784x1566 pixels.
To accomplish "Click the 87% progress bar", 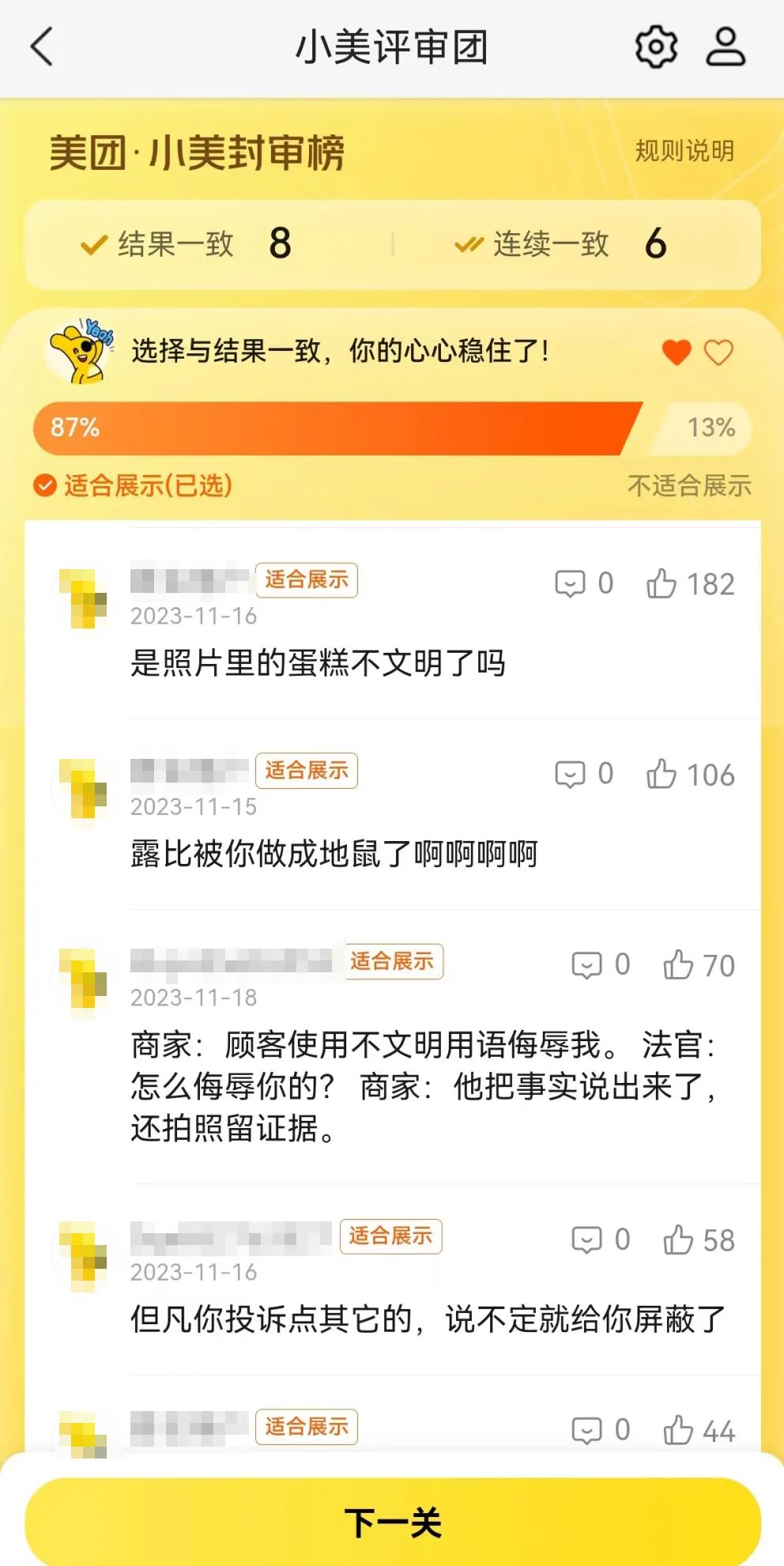I will [x=332, y=429].
